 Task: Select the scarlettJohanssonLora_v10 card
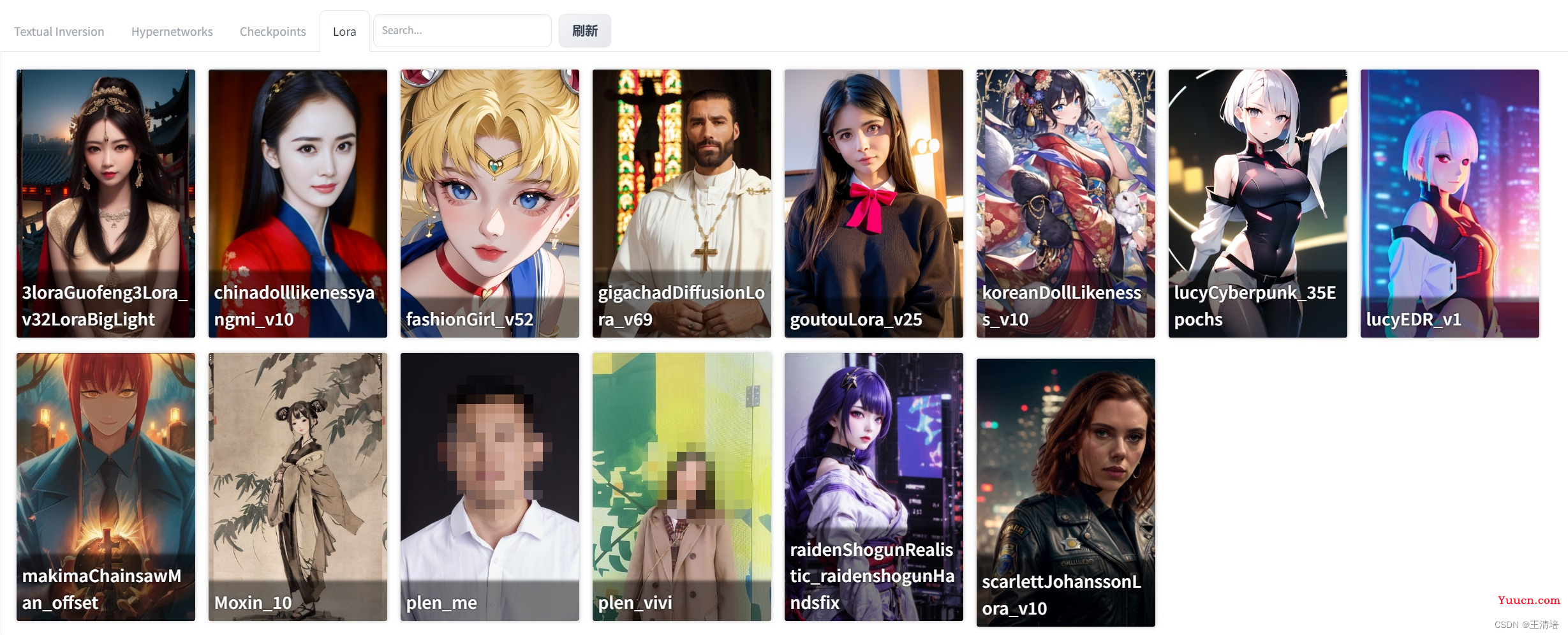[1066, 492]
